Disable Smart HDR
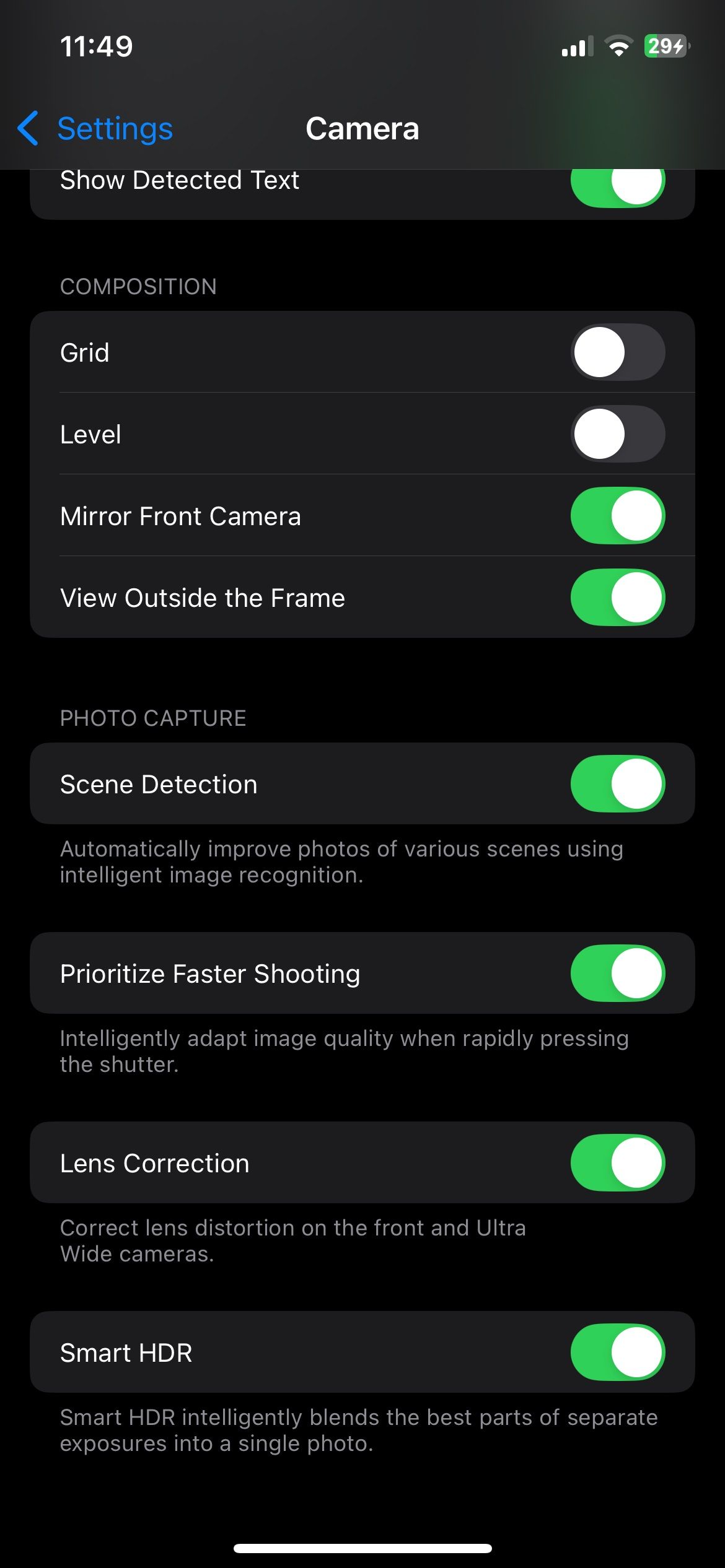The image size is (725, 1568). [x=618, y=1352]
